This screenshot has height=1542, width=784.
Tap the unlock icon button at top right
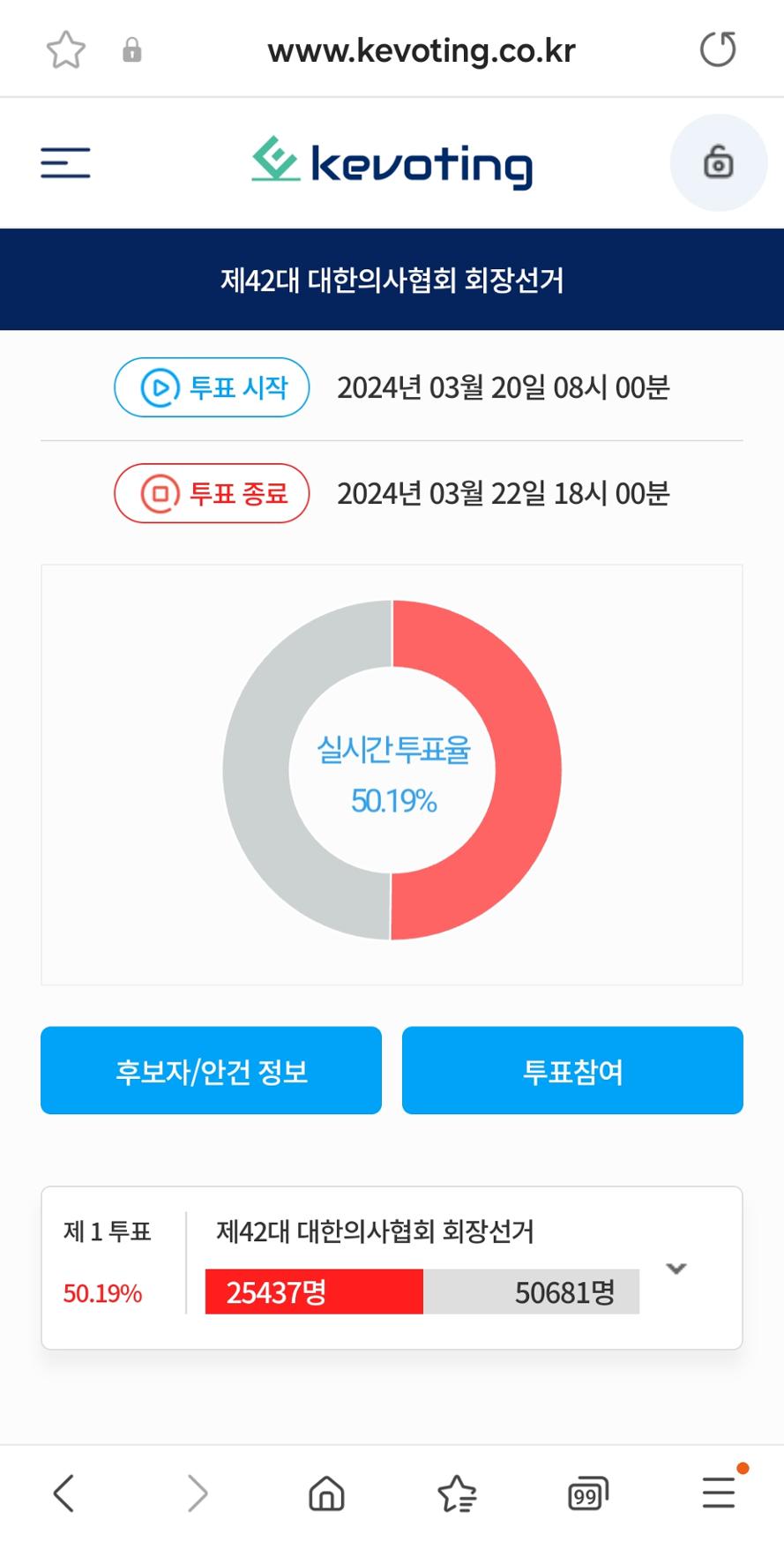click(719, 163)
